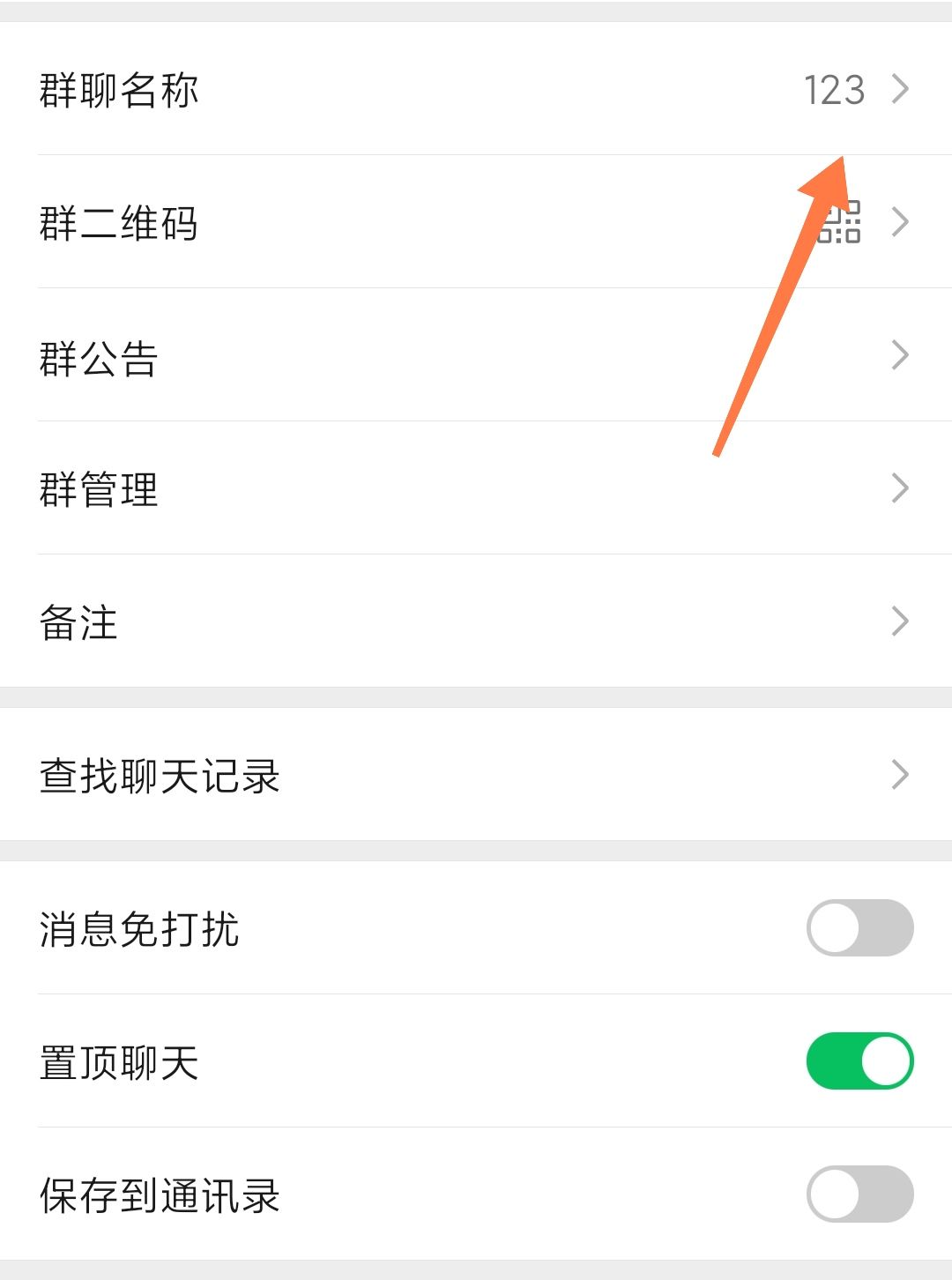Tap the chevron next to 群管理

click(x=899, y=487)
